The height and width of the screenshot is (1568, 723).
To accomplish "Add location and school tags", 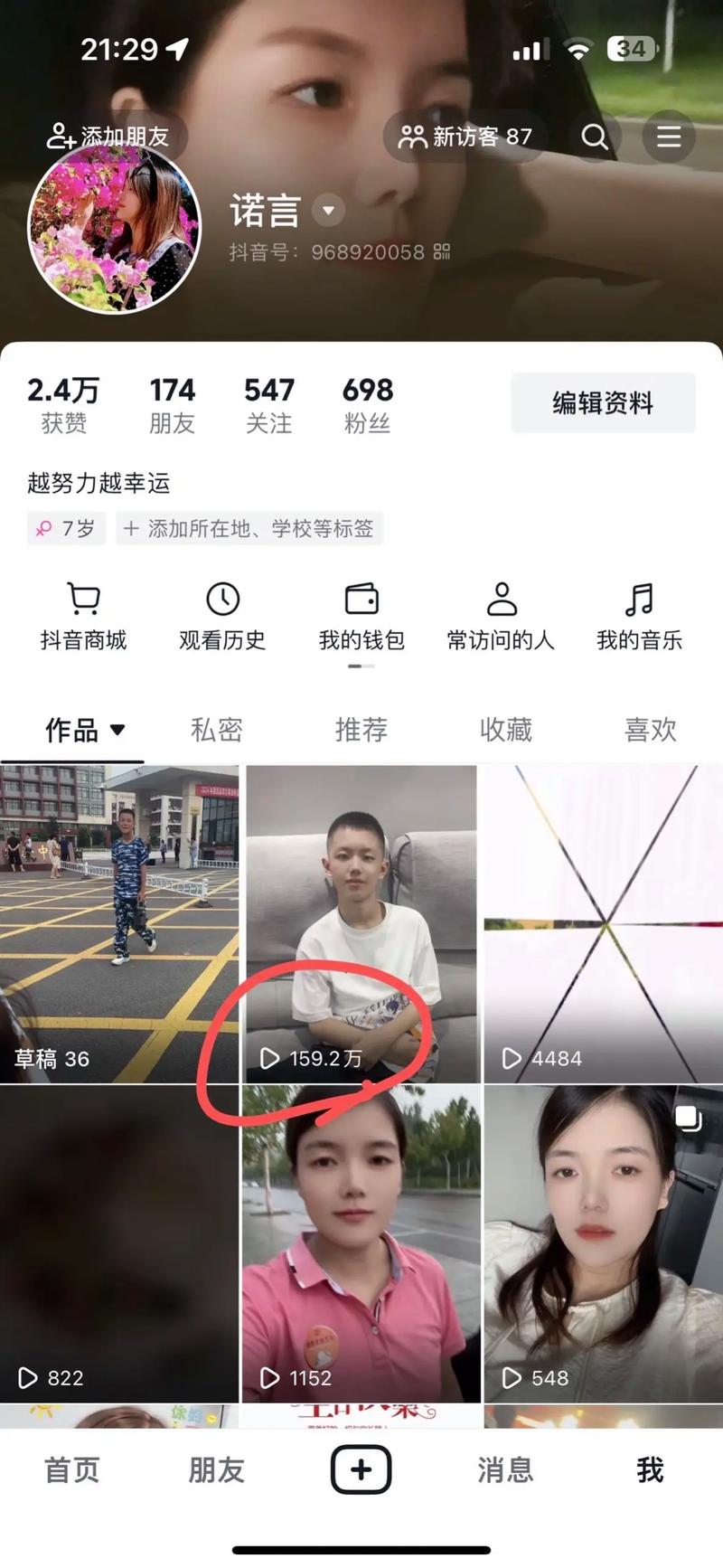I will pyautogui.click(x=249, y=529).
